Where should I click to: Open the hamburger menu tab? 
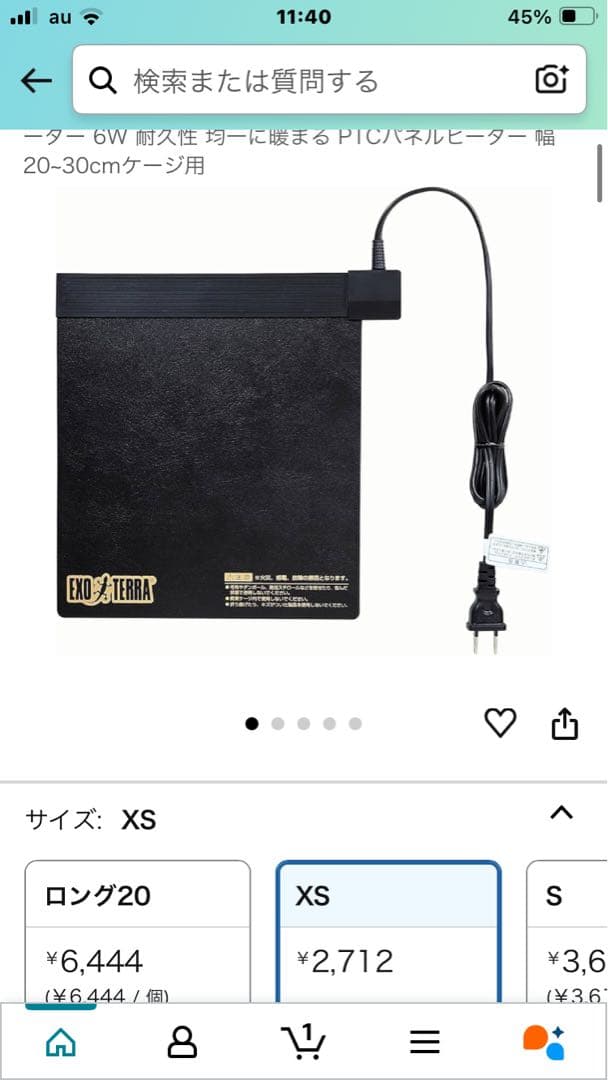pyautogui.click(x=425, y=1043)
